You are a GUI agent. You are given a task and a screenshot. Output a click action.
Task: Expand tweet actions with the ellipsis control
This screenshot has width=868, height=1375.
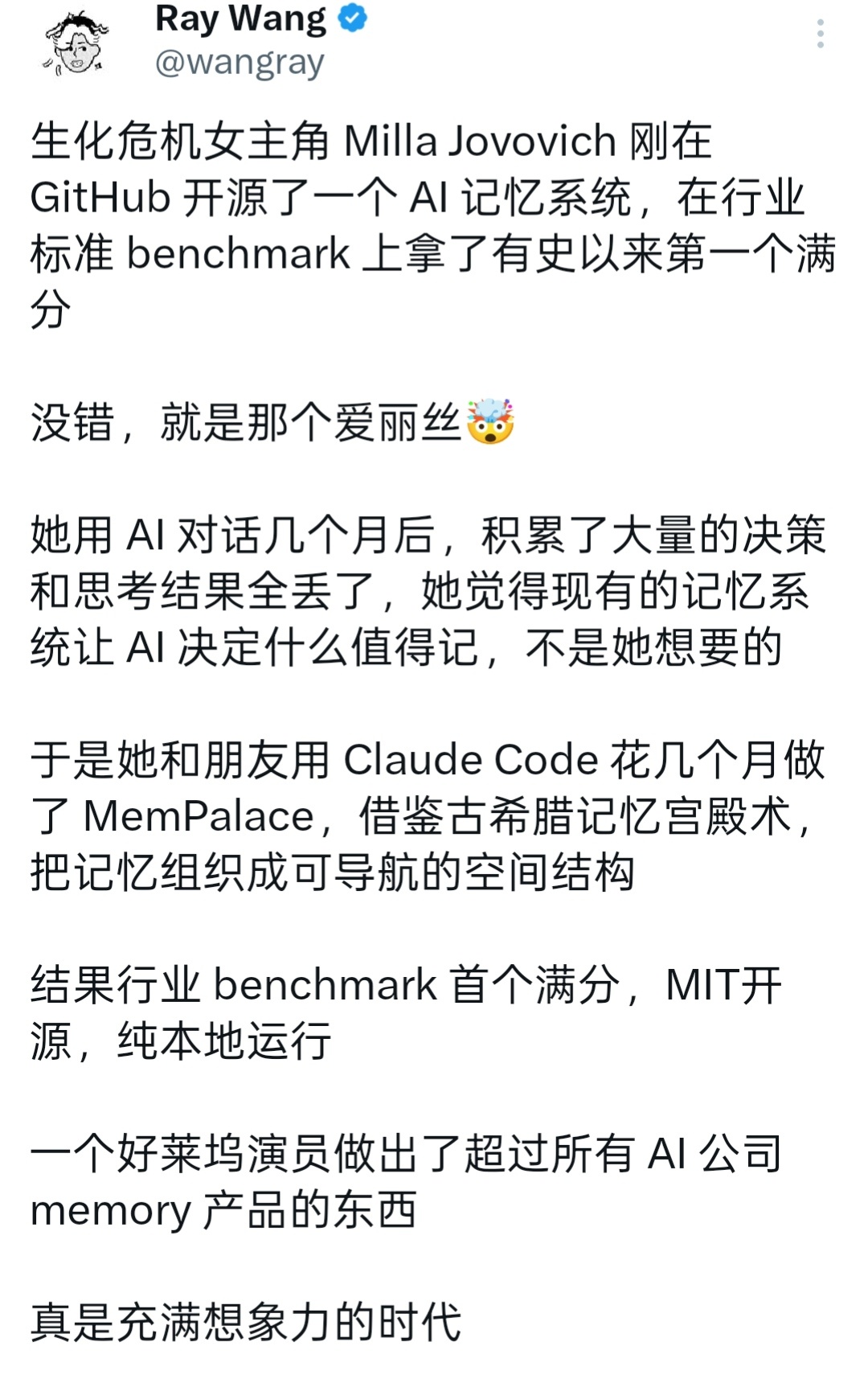pos(820,32)
